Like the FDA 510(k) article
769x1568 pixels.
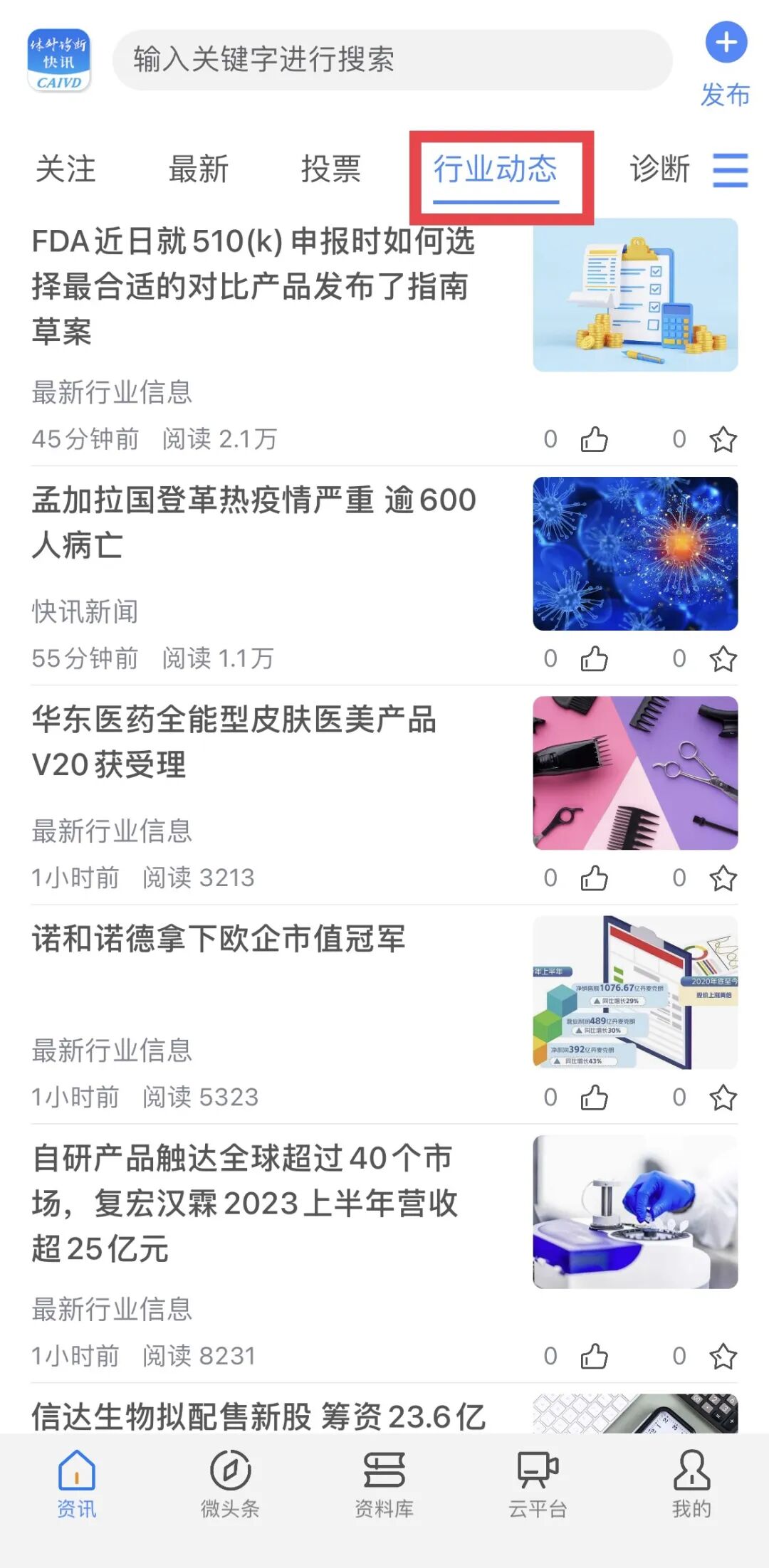point(594,439)
